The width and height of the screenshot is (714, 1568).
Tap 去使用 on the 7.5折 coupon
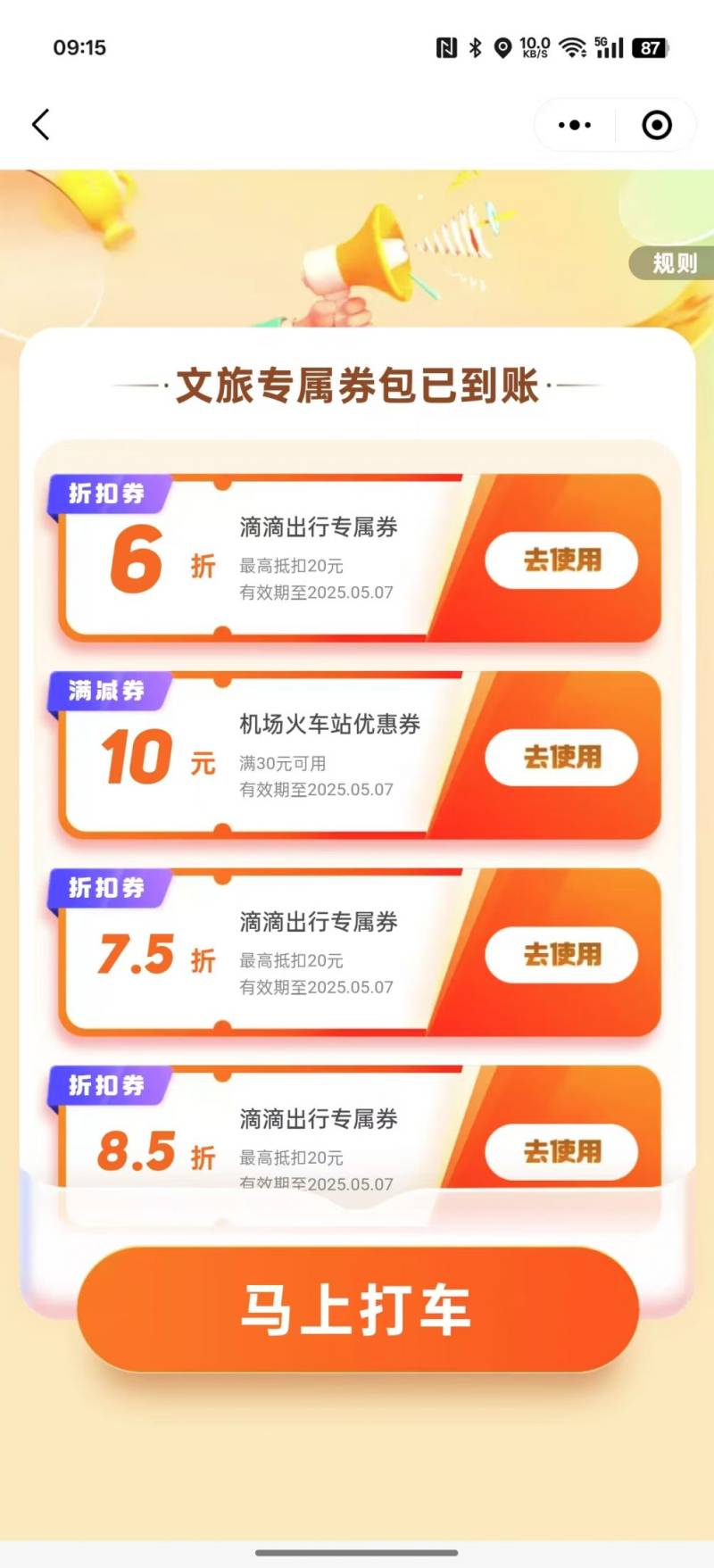point(561,955)
